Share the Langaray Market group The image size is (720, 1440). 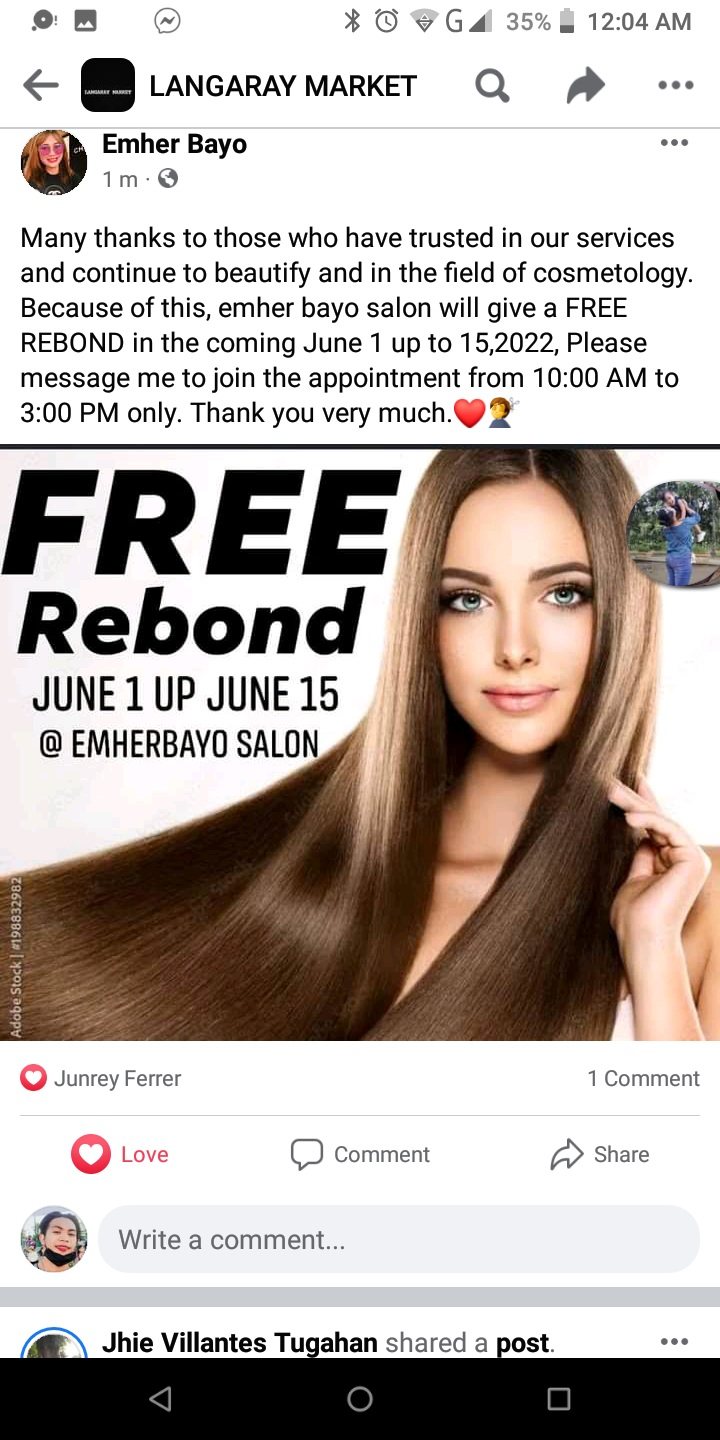click(585, 86)
